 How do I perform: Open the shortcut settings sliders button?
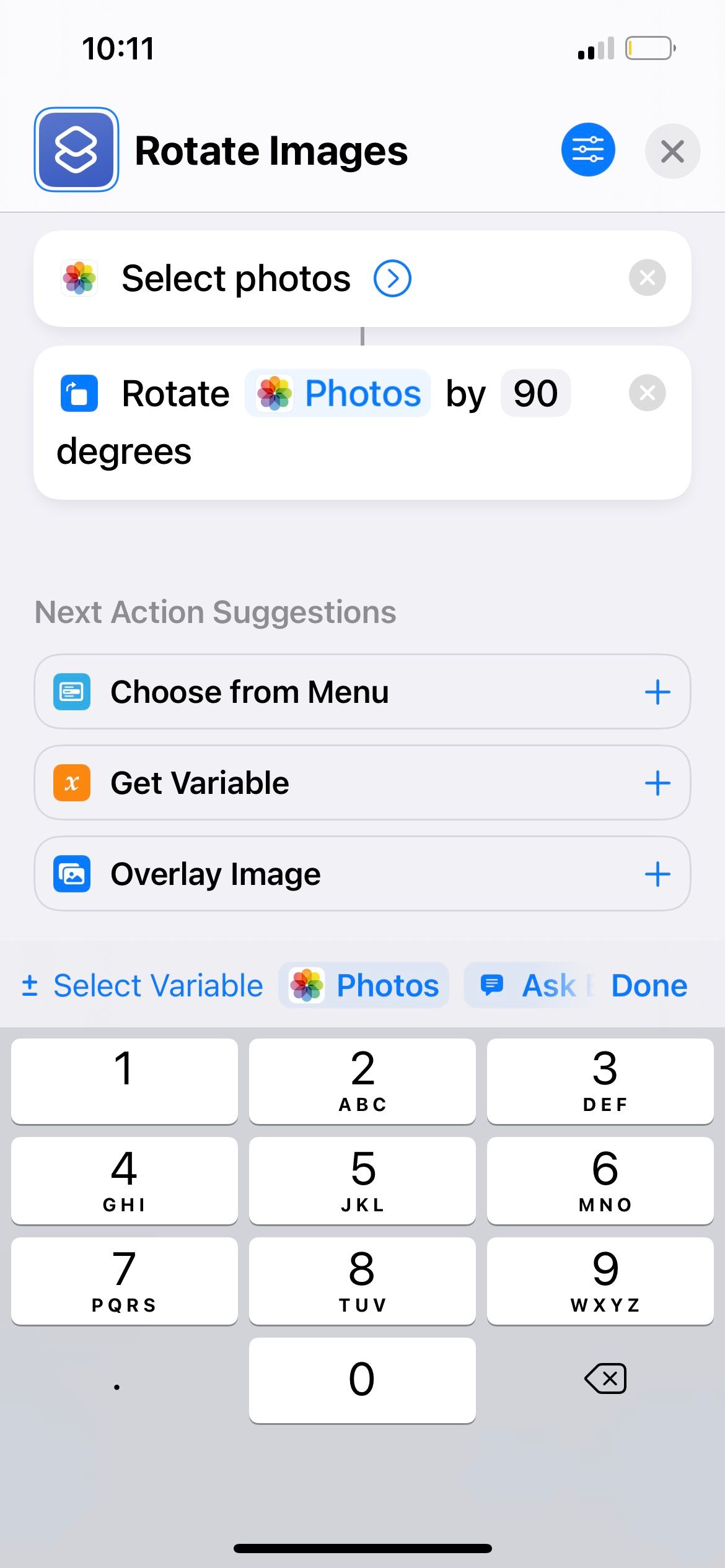[587, 150]
